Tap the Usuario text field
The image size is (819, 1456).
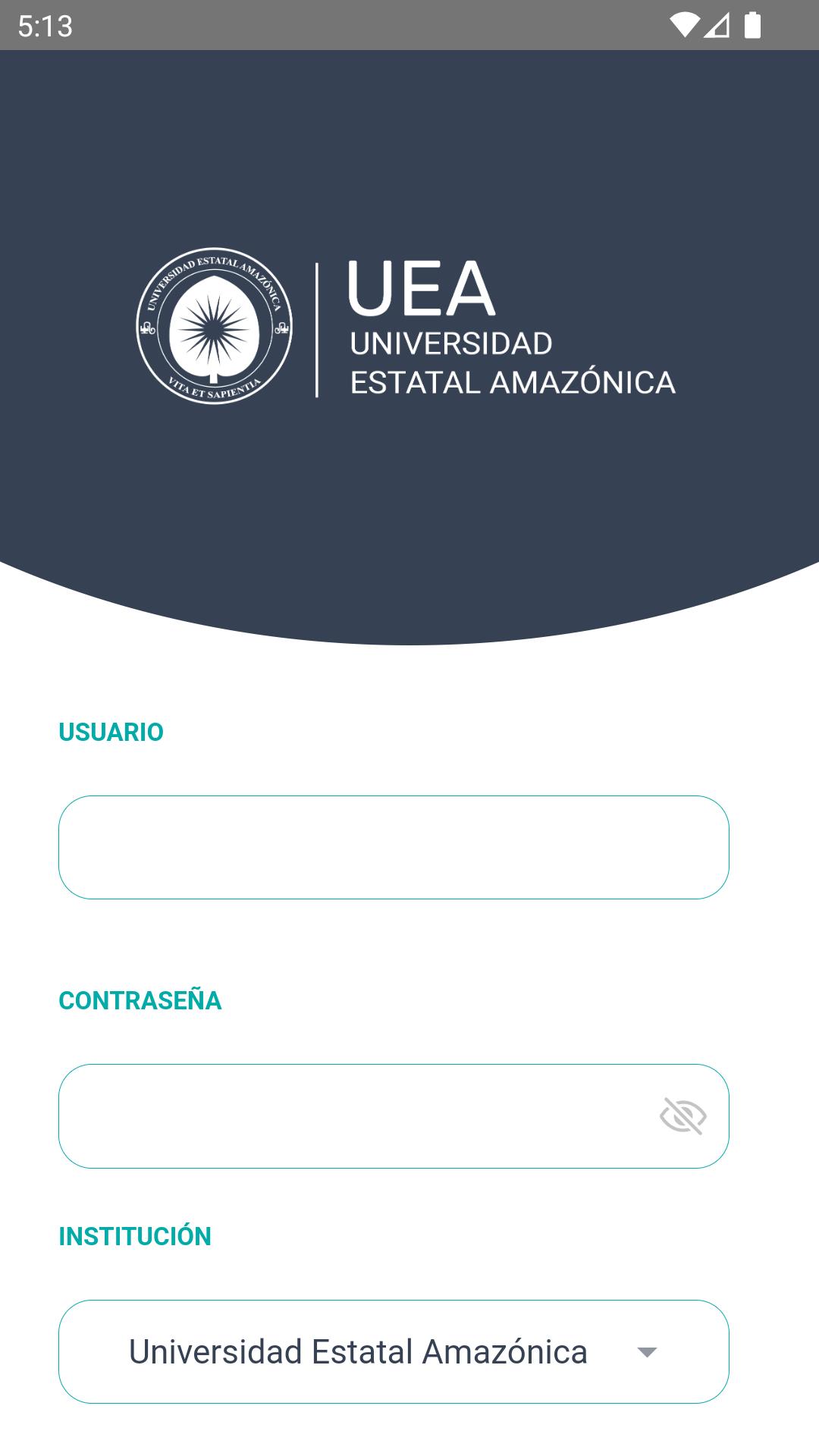394,847
